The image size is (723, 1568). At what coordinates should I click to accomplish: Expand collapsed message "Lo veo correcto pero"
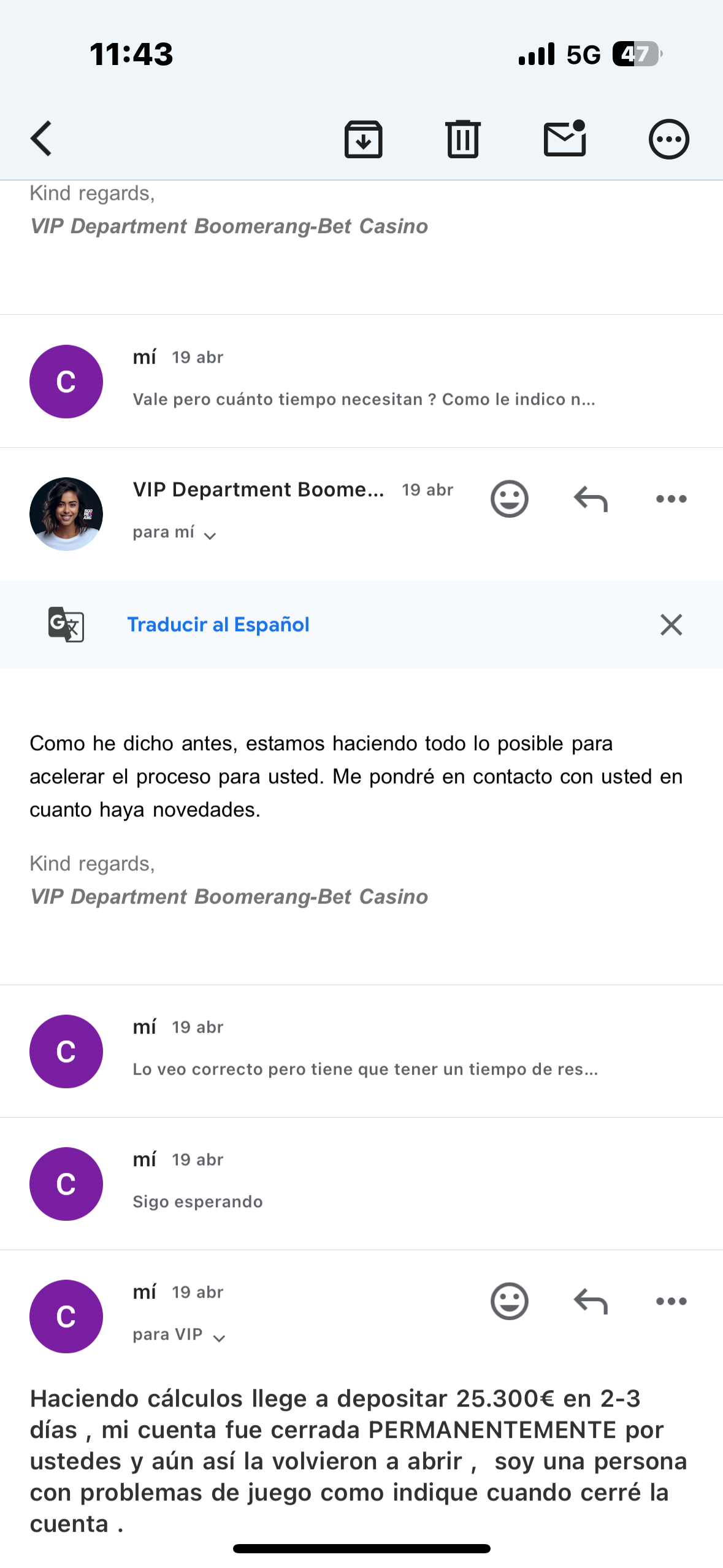(365, 1069)
